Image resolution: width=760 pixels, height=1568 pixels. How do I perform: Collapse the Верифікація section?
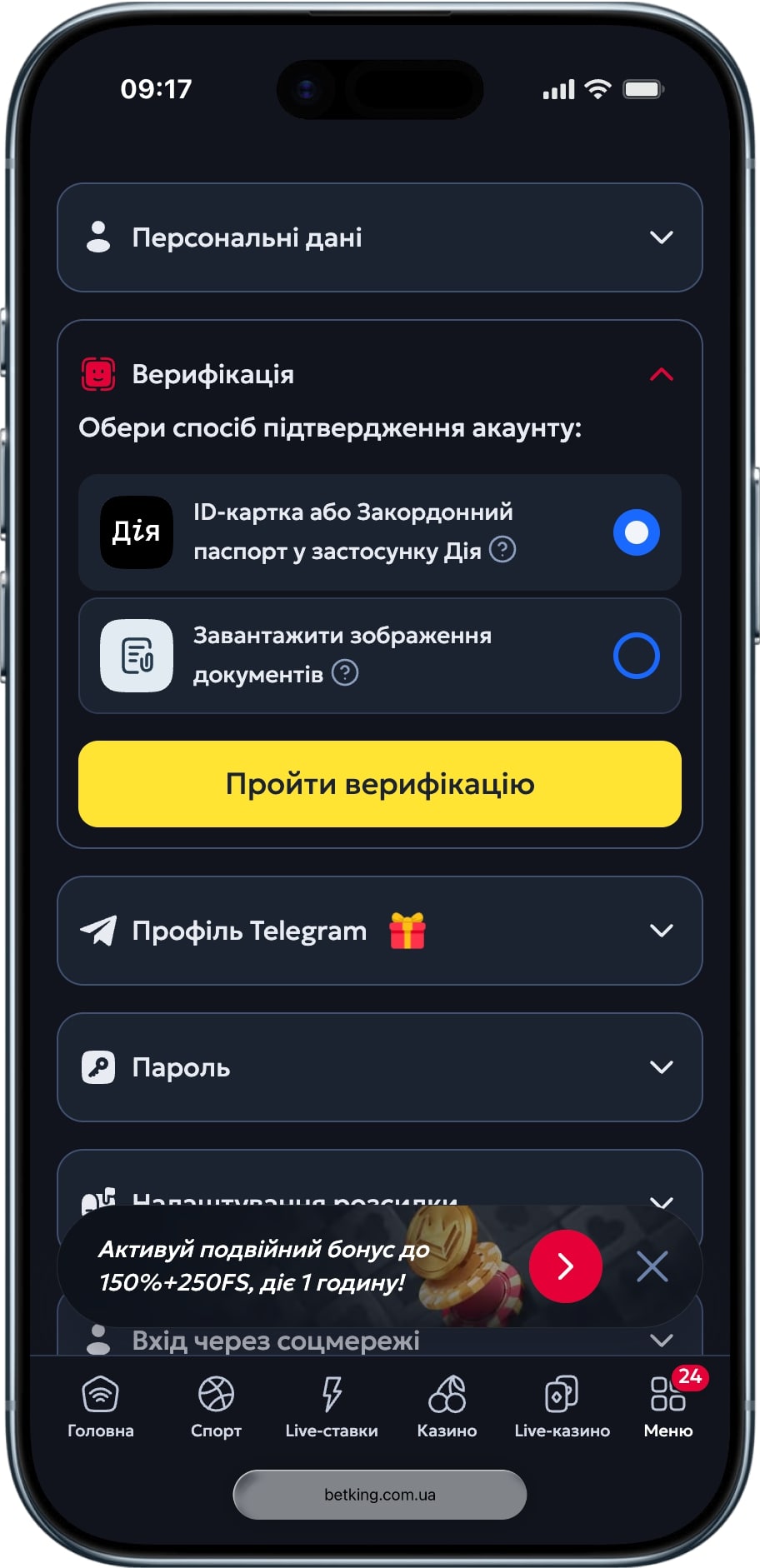click(x=661, y=375)
